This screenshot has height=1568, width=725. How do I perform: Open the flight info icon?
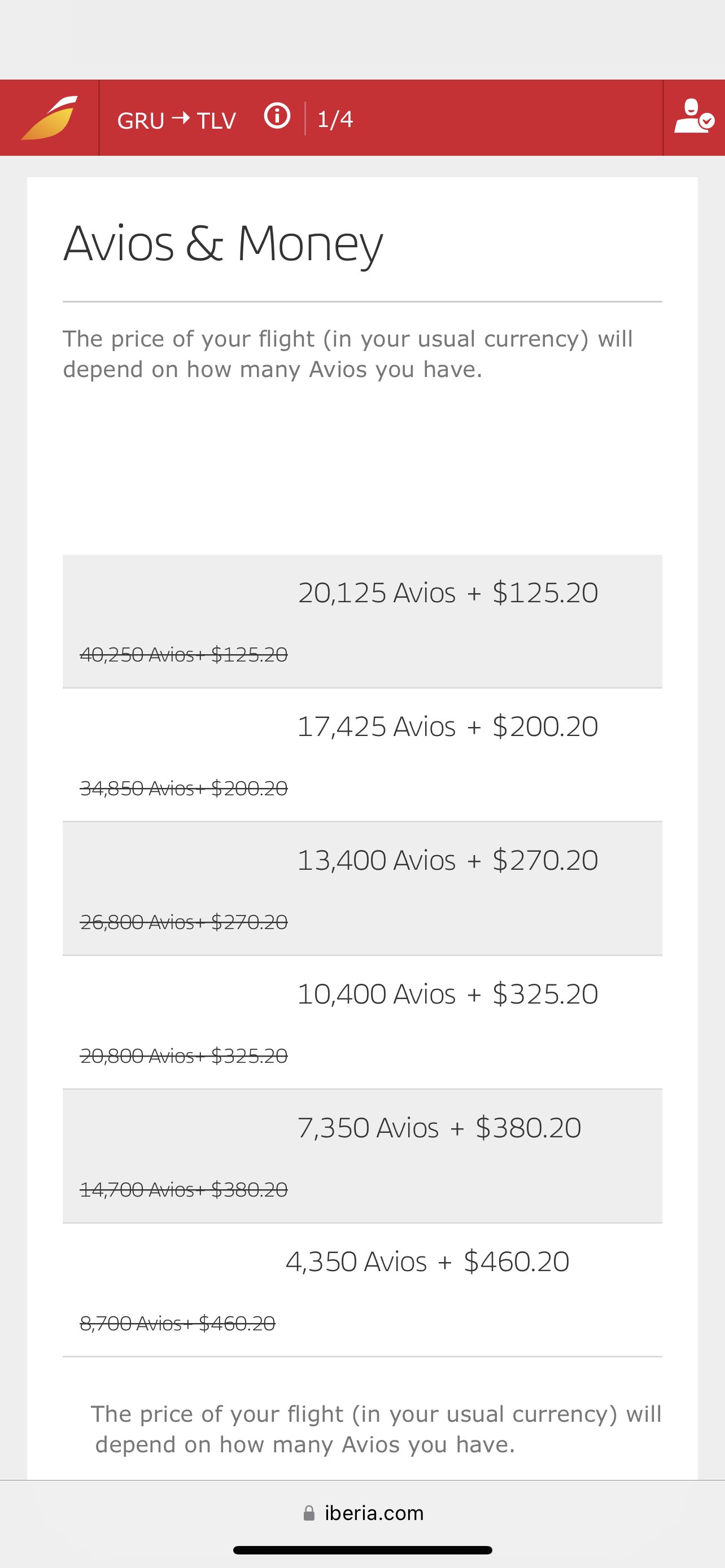point(277,116)
